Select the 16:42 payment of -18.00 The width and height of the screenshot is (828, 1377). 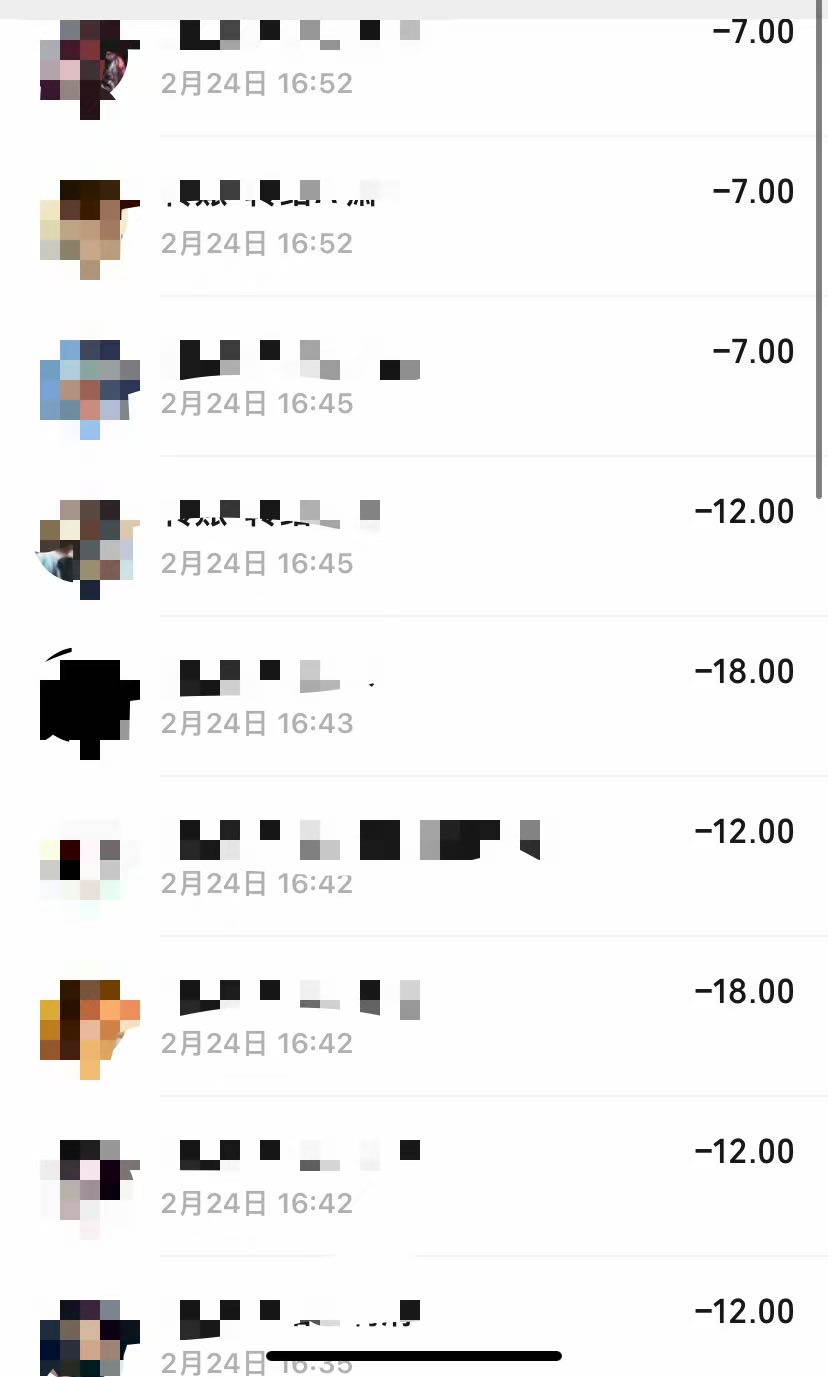(x=414, y=1016)
